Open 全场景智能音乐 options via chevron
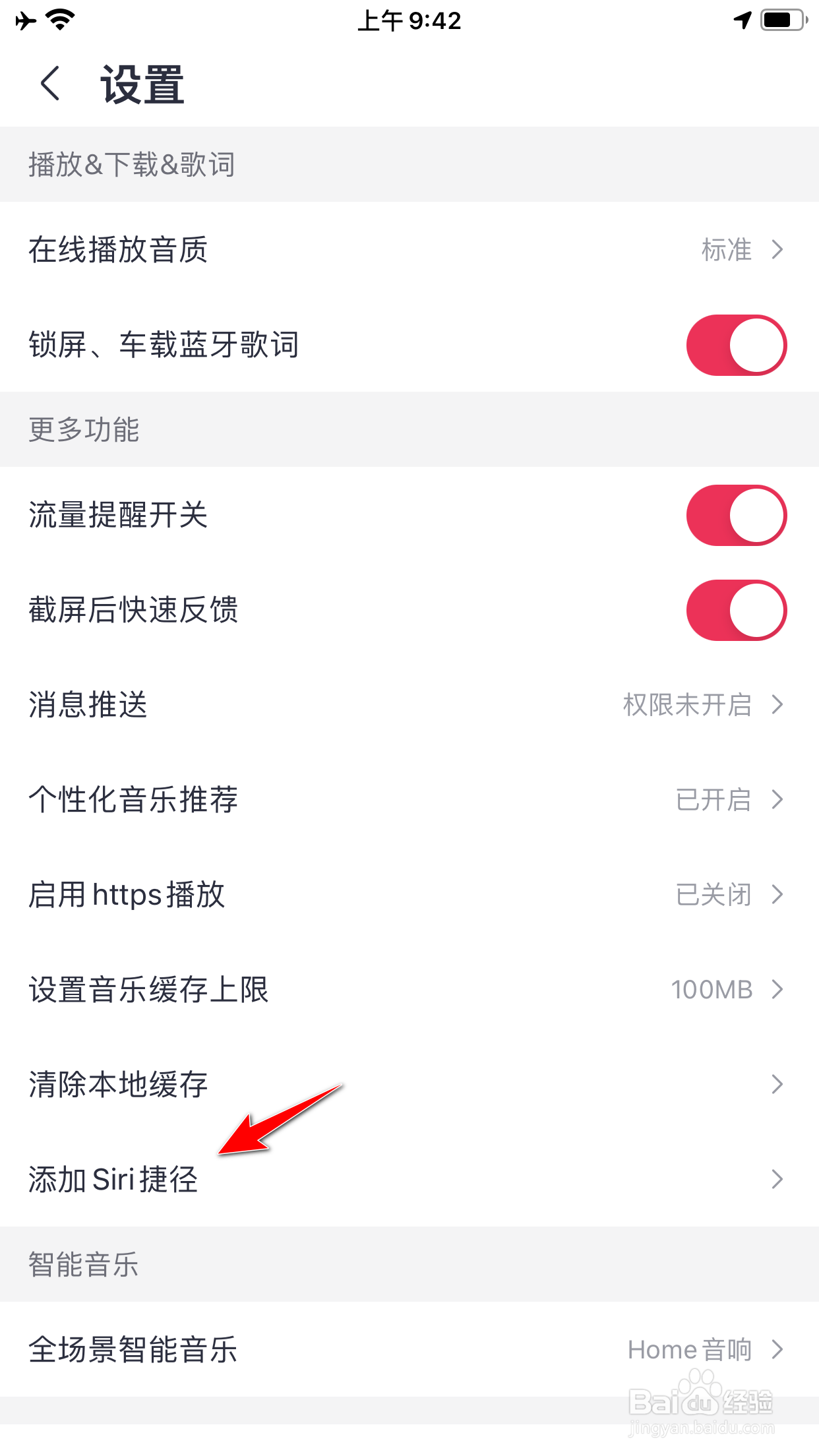Screen dimensions: 819x1456 [x=778, y=1350]
